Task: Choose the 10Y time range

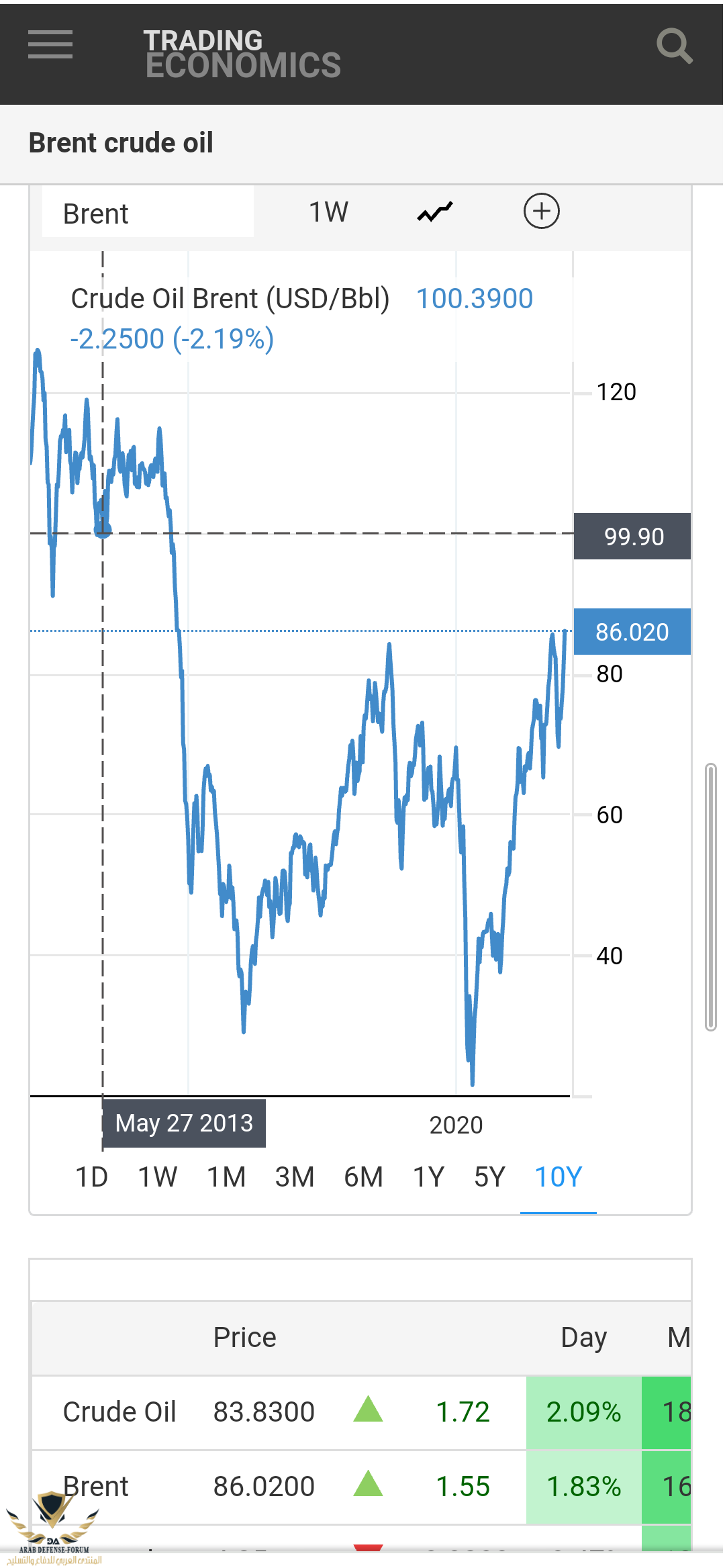Action: (x=558, y=1177)
